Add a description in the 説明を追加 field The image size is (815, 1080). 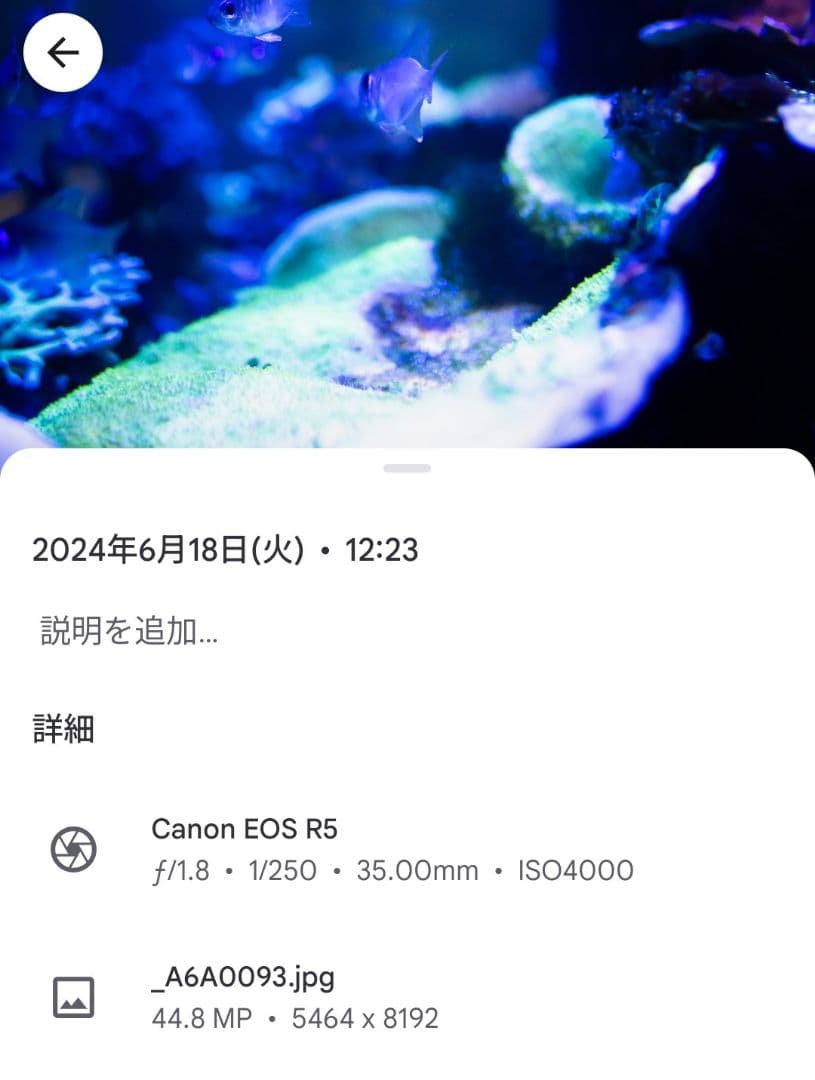(130, 632)
